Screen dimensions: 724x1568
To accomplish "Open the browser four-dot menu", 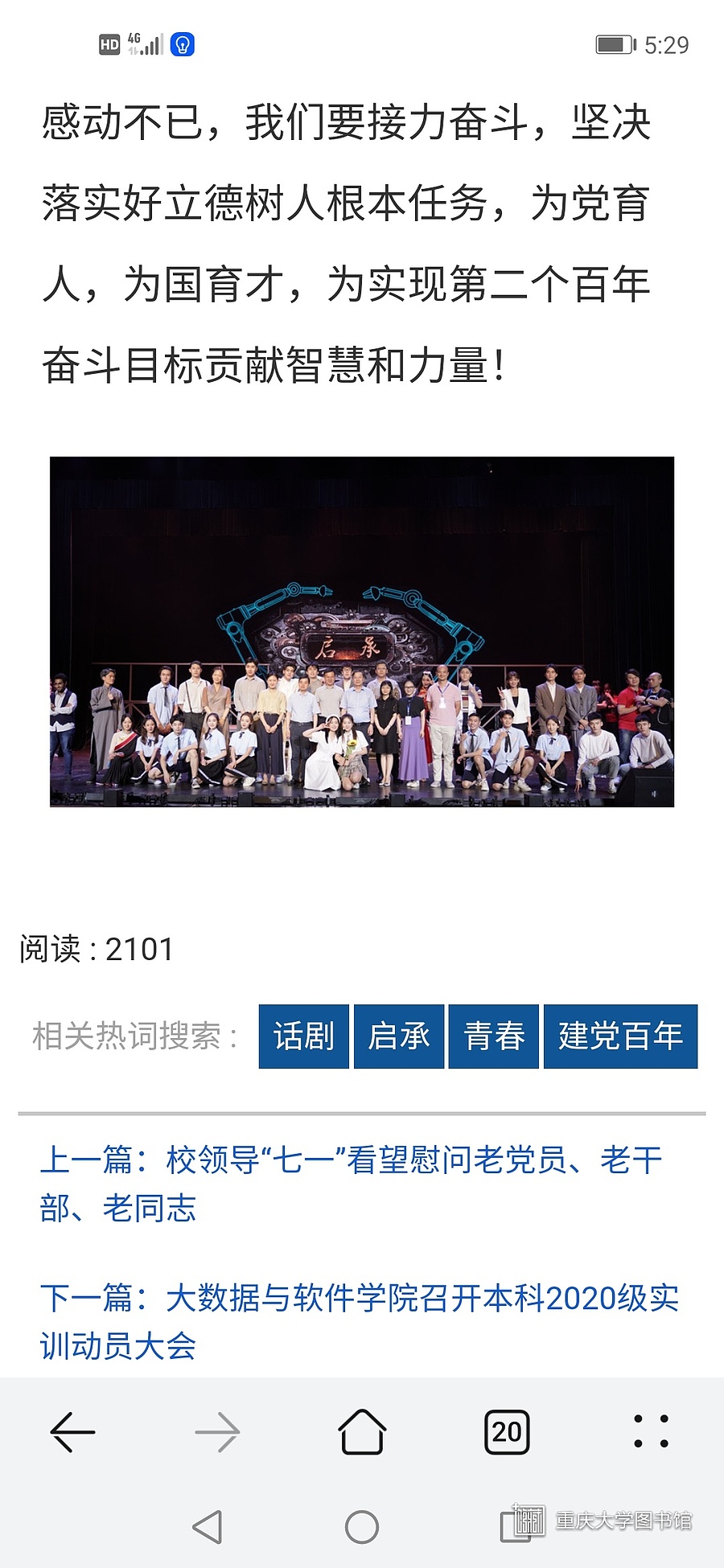I will (651, 1432).
